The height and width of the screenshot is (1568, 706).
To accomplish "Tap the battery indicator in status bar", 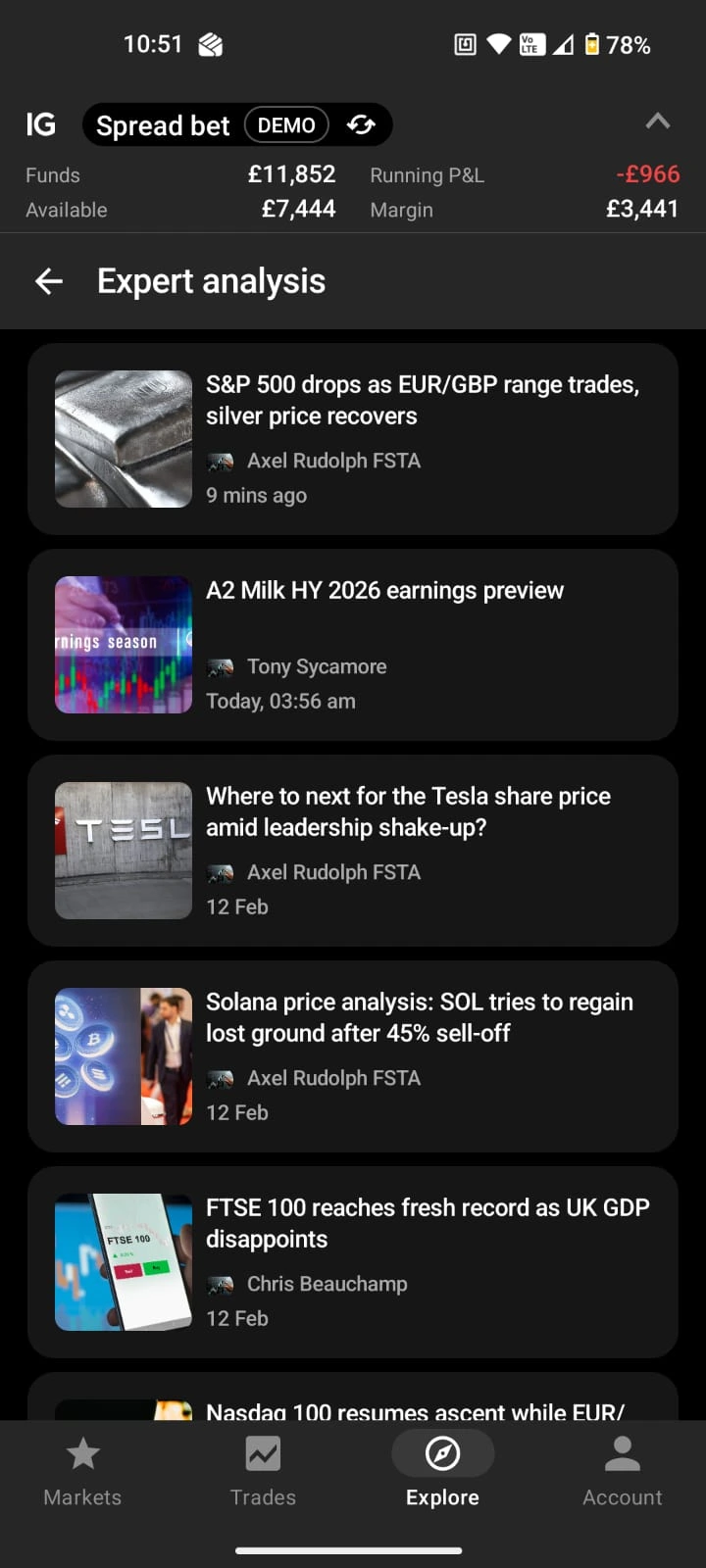I will (597, 44).
